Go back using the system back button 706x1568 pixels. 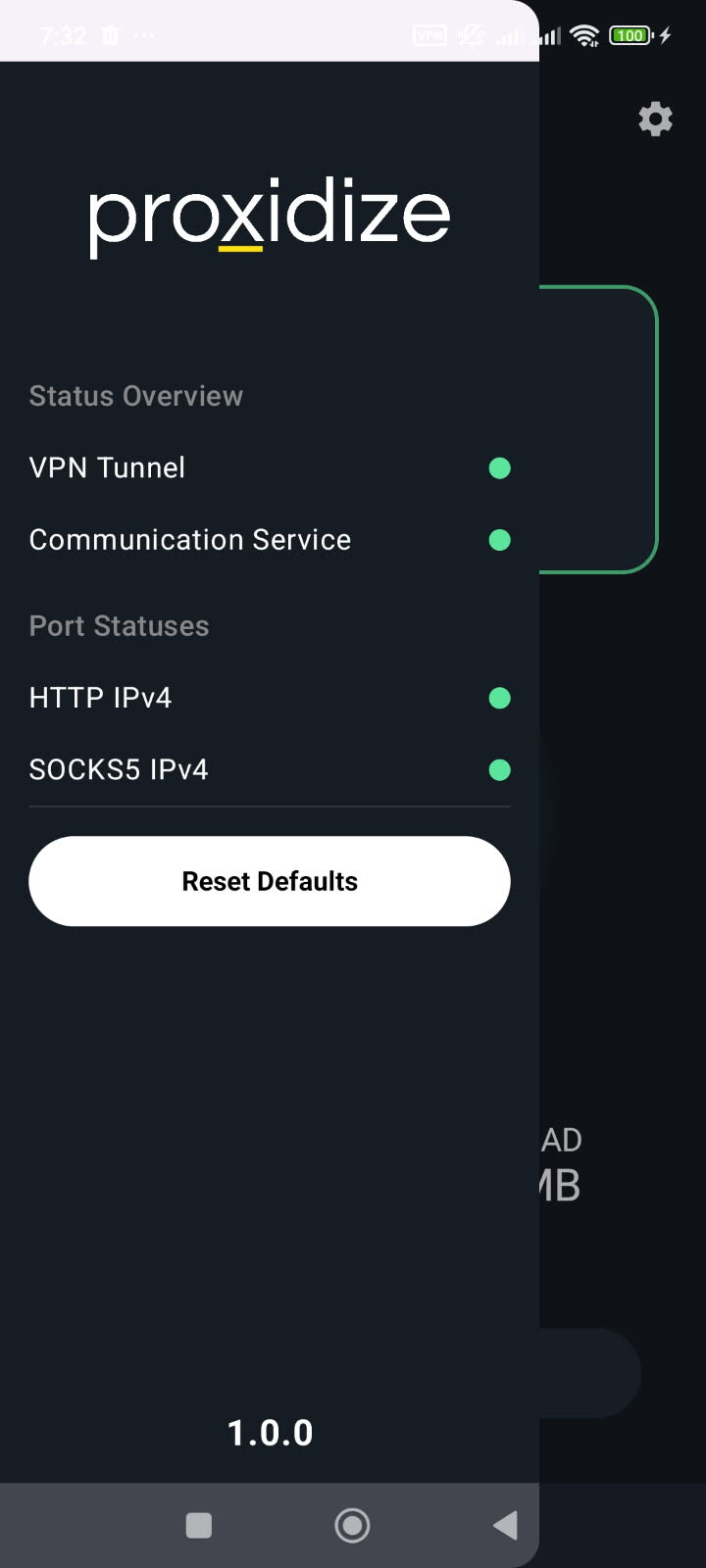coord(505,1525)
